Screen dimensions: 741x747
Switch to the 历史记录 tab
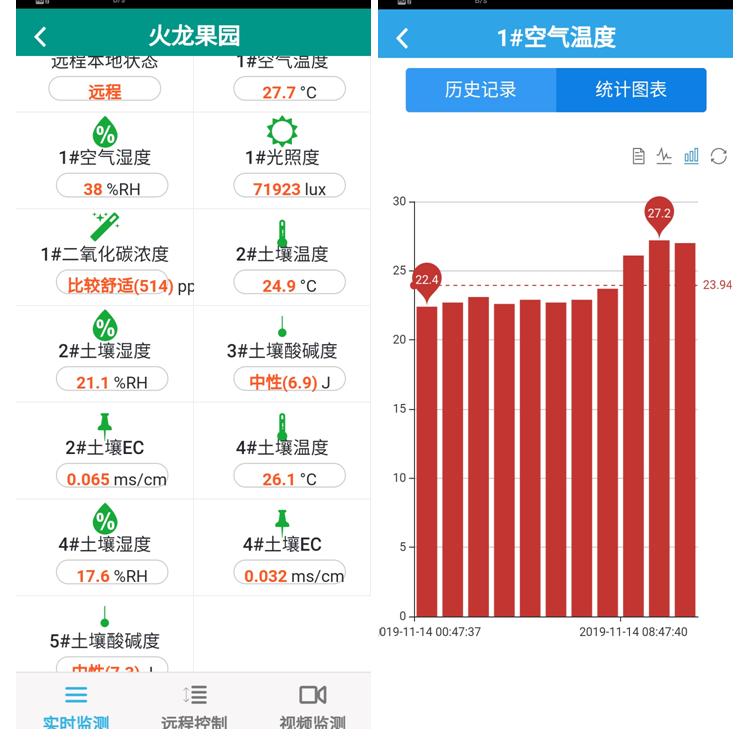480,90
